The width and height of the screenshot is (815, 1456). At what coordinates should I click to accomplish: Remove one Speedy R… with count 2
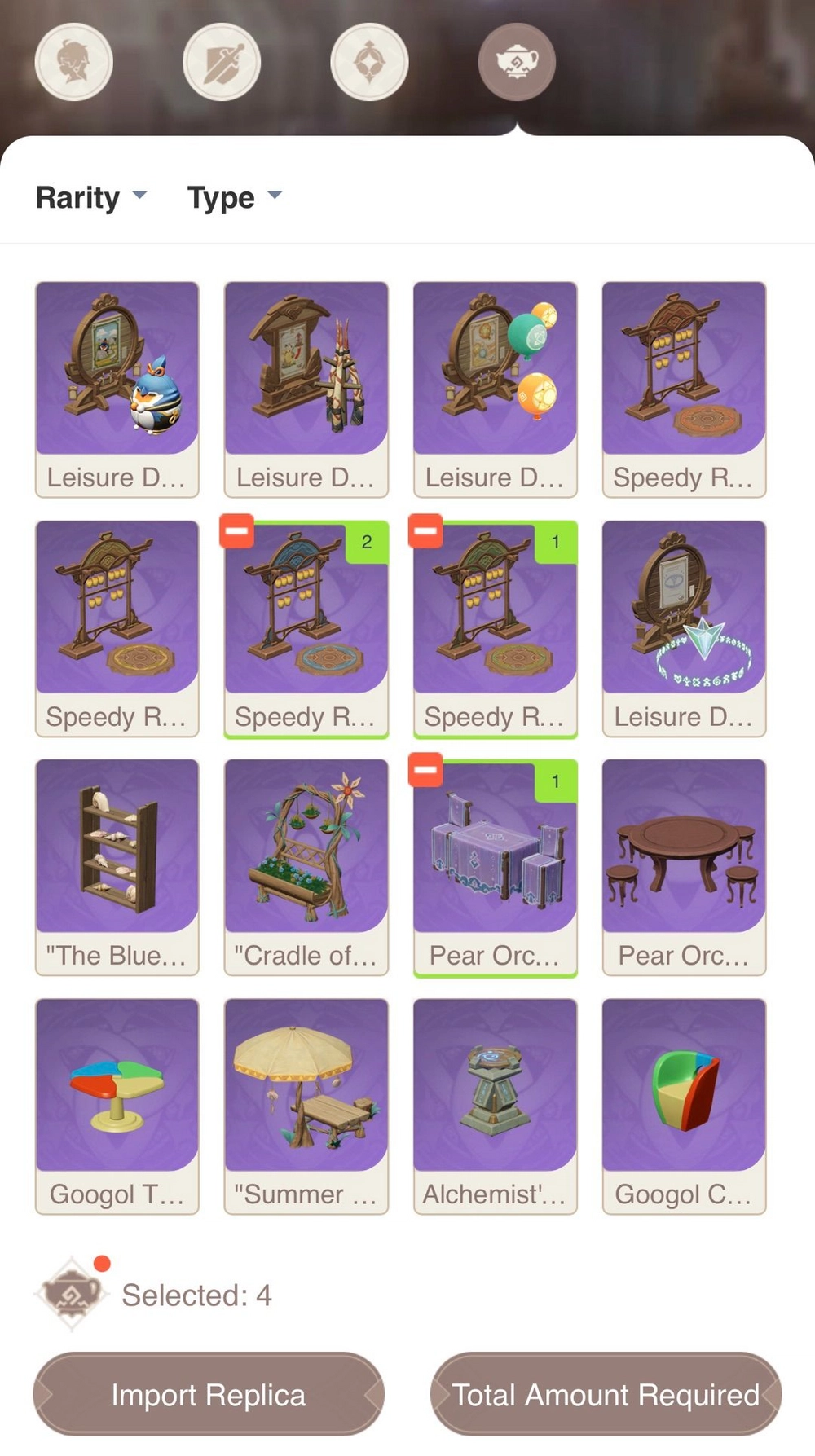point(236,531)
